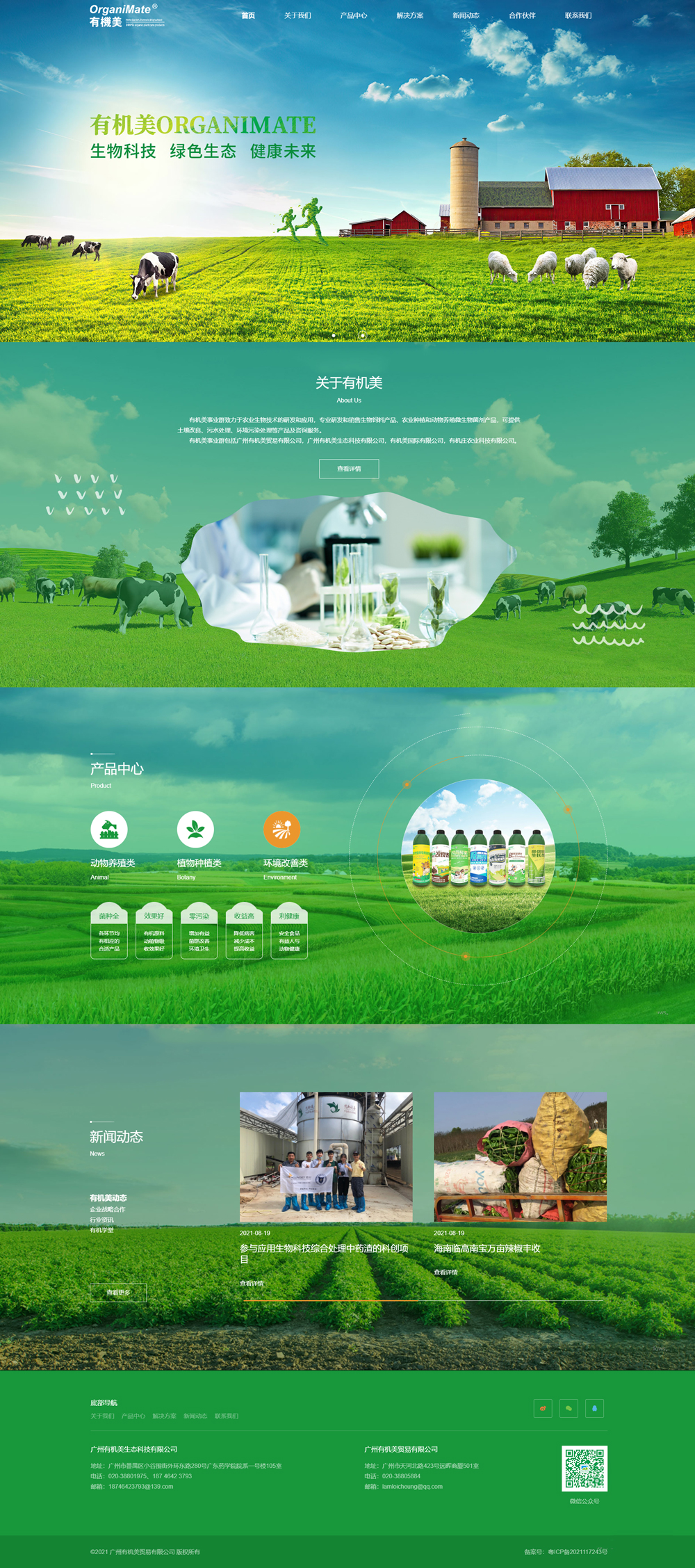695x1568 pixels.
Task: Open the 首页 nav item
Action: click(248, 15)
